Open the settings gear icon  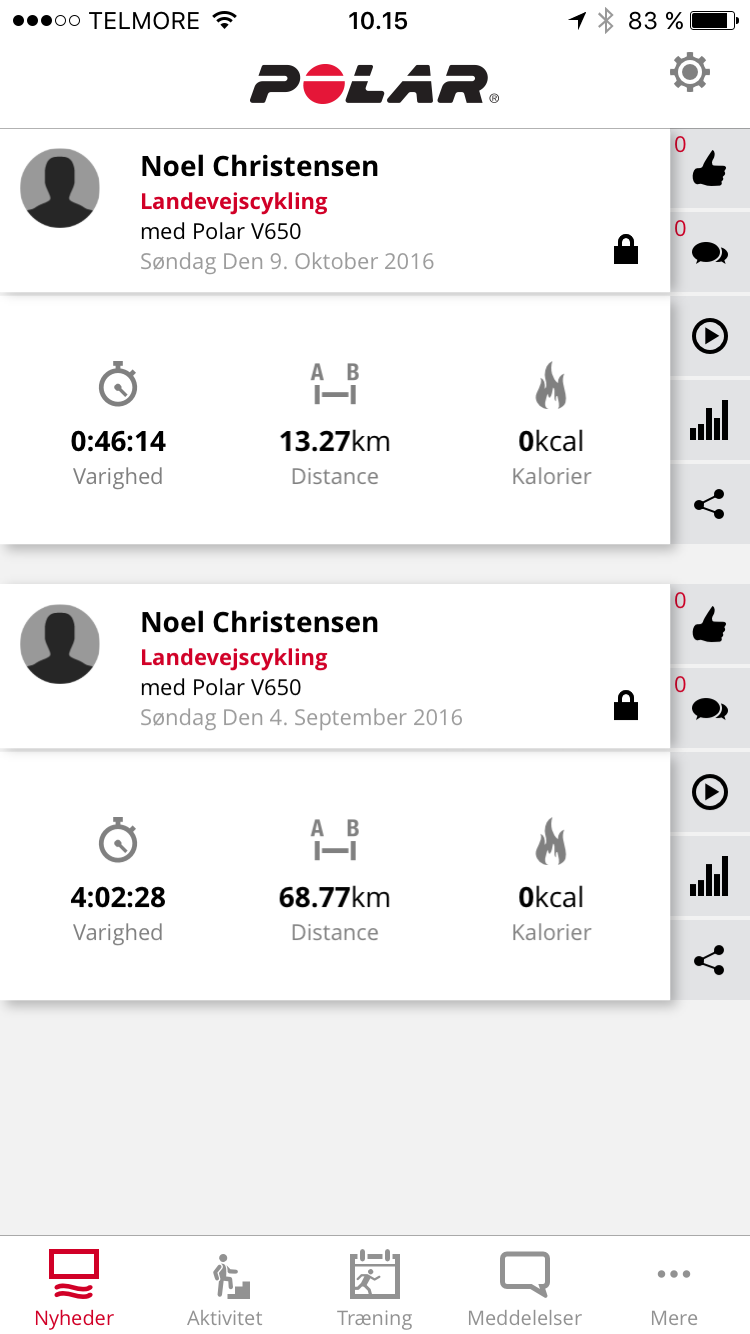coord(690,73)
